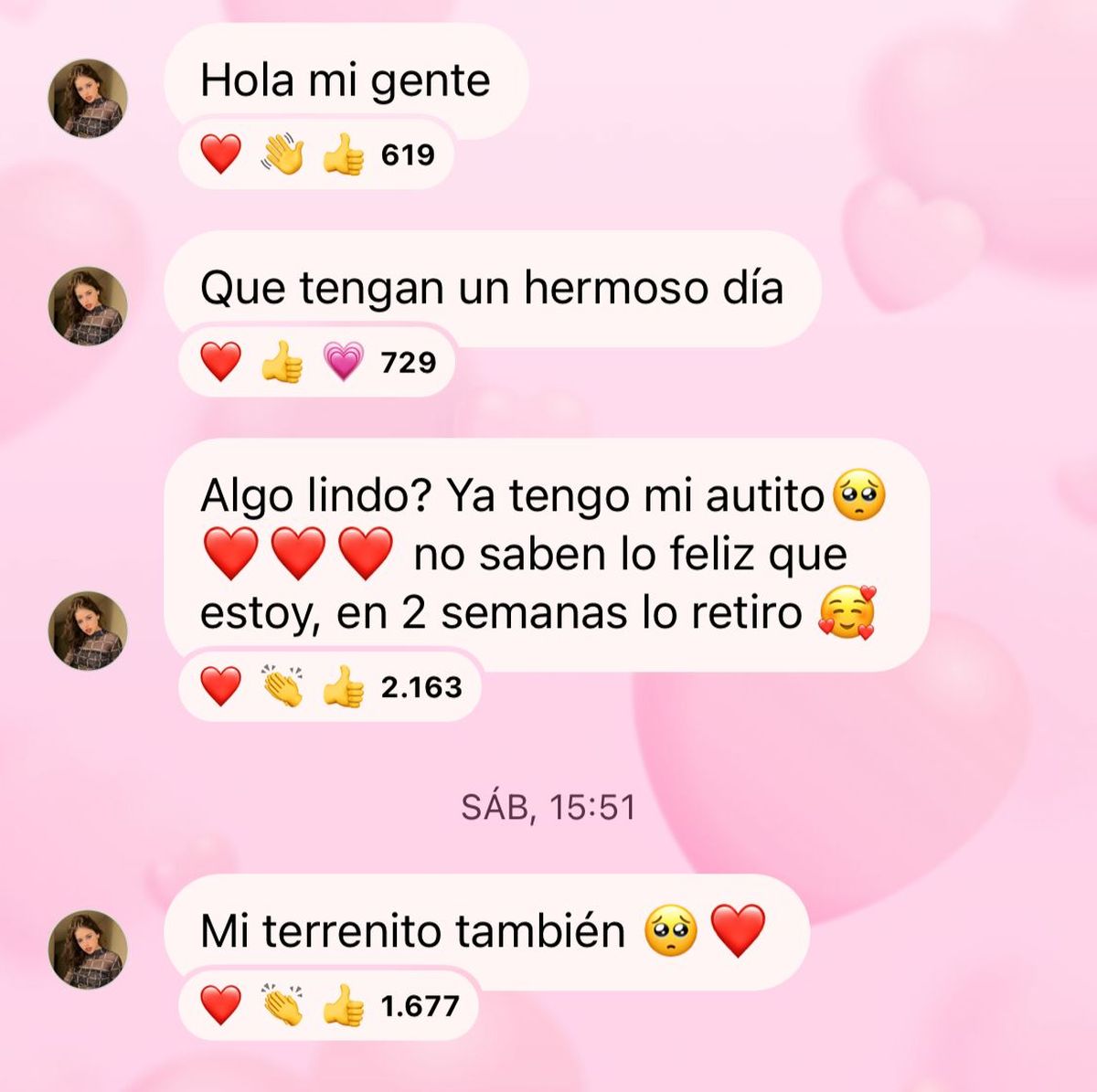This screenshot has width=1097, height=1092.
Task: Open reactions under 'Que tengan un hermoso día'
Action: pos(315,362)
